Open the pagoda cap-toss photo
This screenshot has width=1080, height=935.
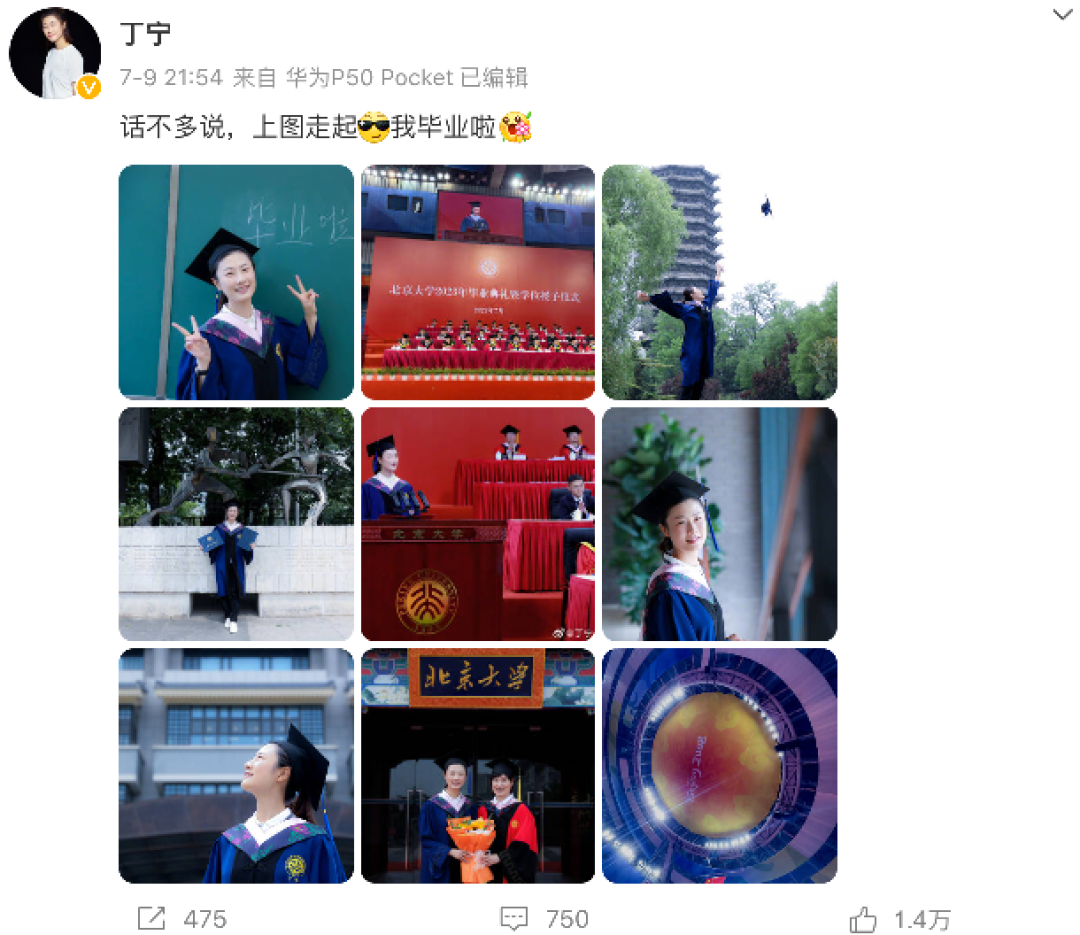pos(719,282)
